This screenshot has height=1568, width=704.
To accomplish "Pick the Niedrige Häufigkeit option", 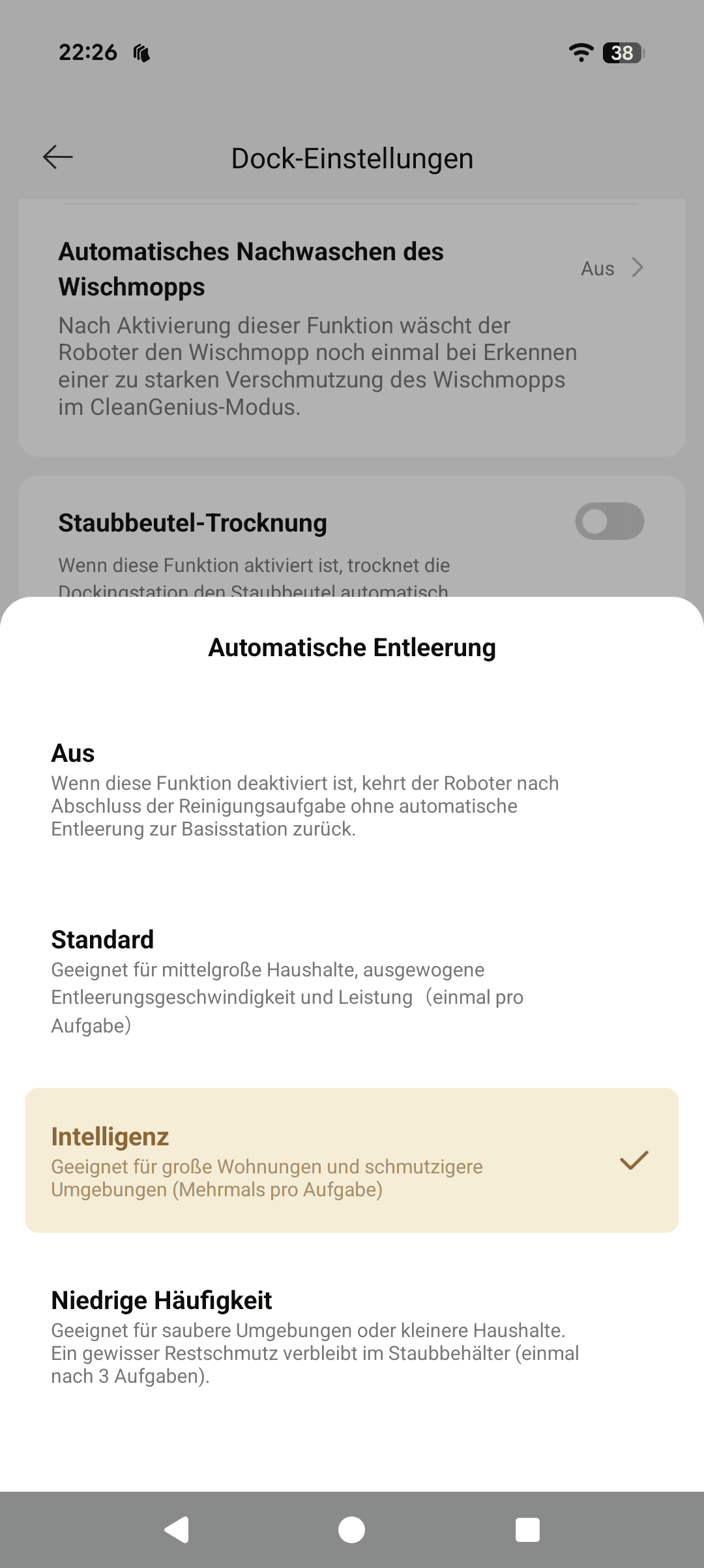I will [352, 1336].
